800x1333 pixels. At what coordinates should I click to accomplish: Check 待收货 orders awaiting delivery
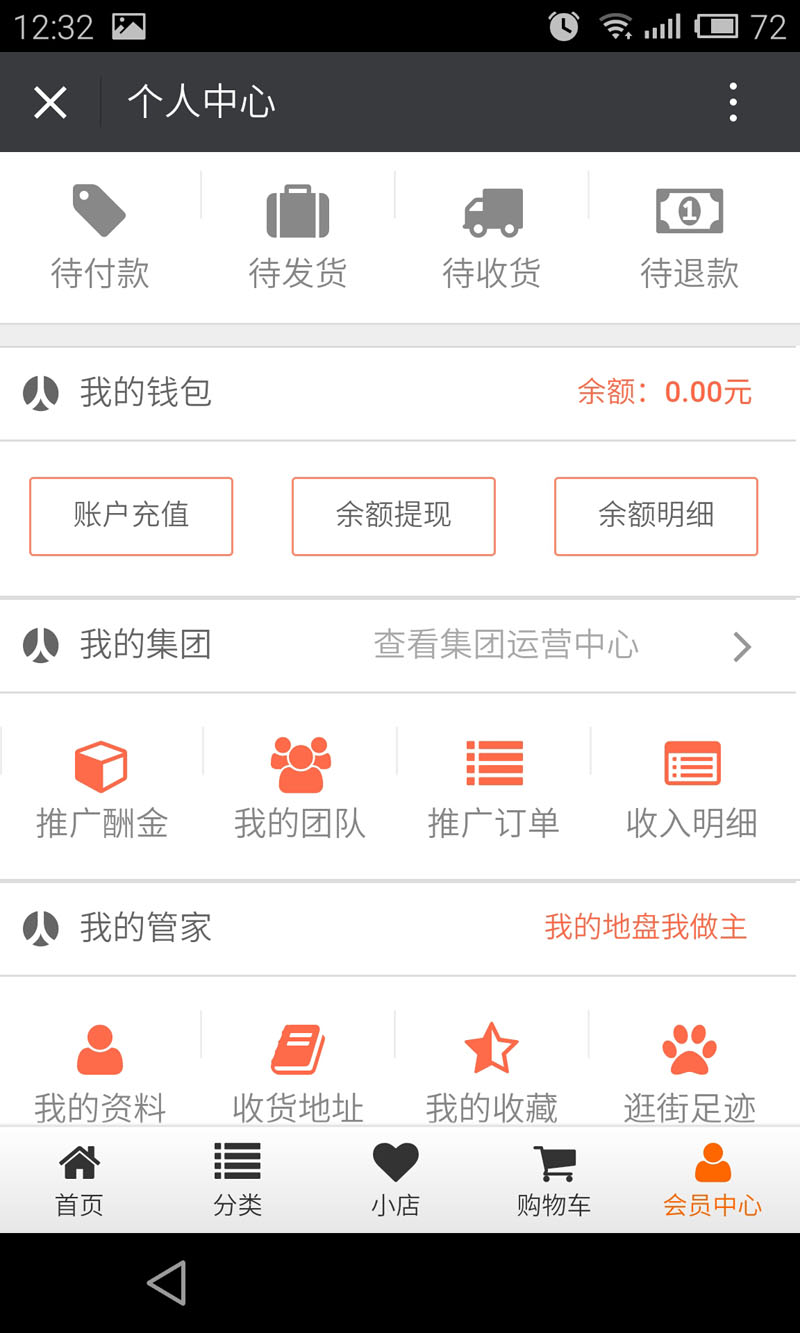(x=492, y=237)
